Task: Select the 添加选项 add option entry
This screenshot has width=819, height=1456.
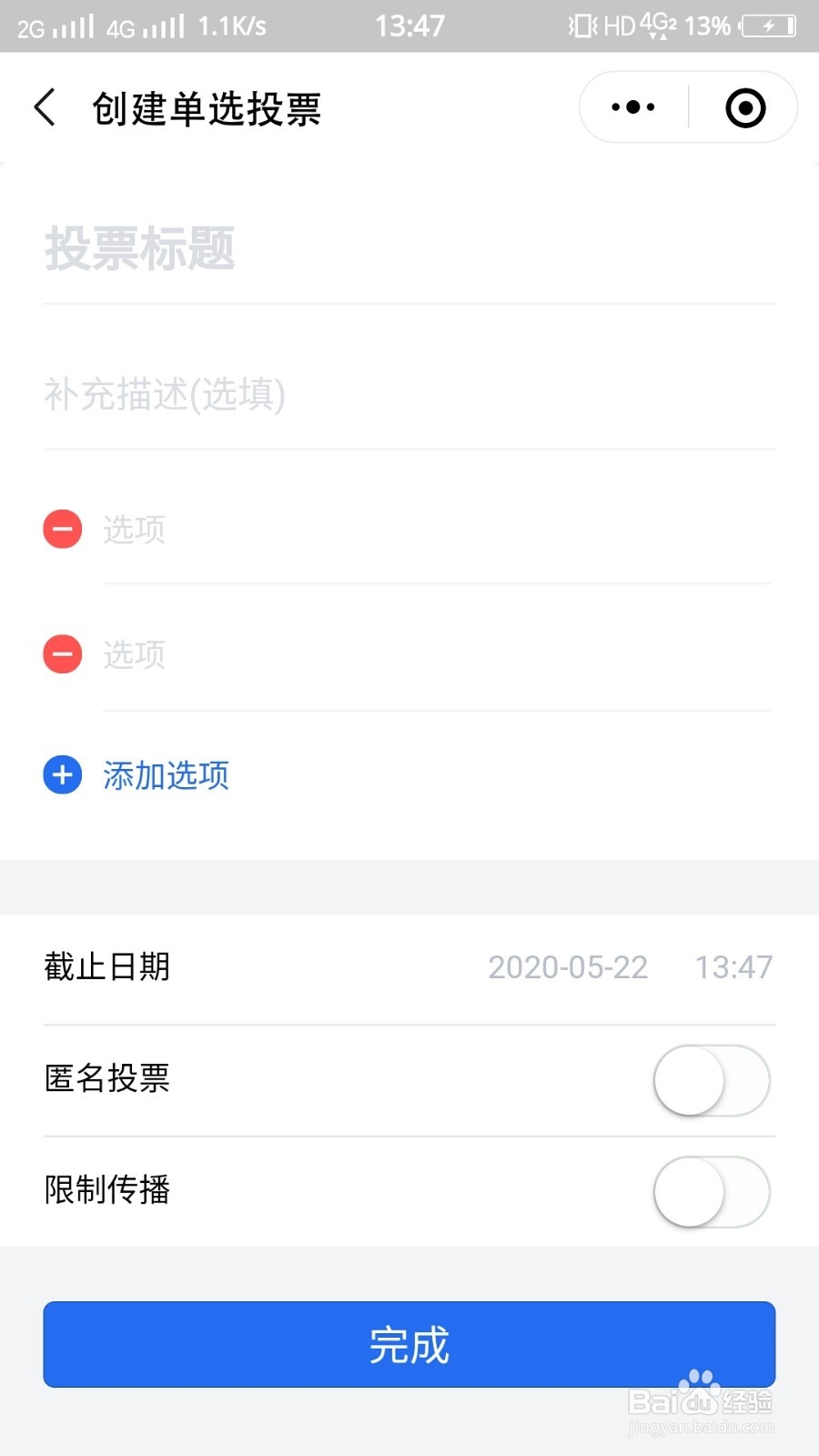Action: tap(165, 775)
